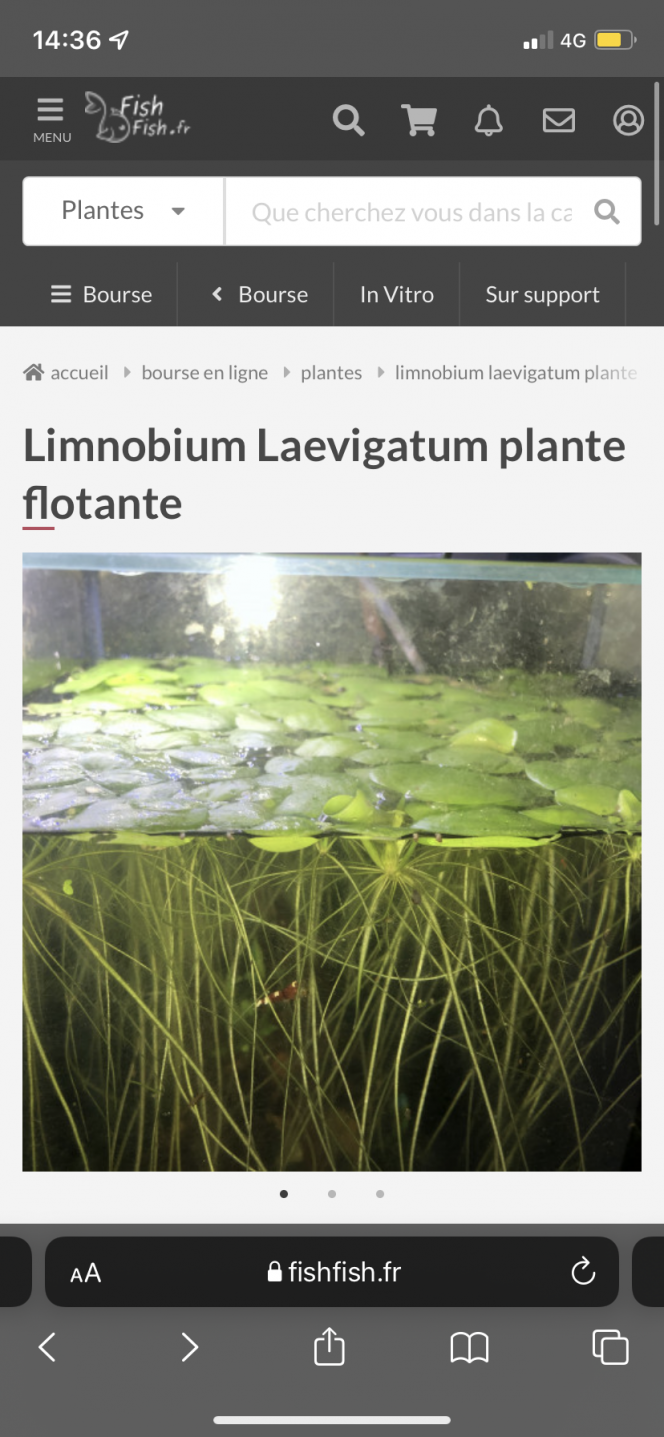
Task: Open the user account profile
Action: point(628,121)
